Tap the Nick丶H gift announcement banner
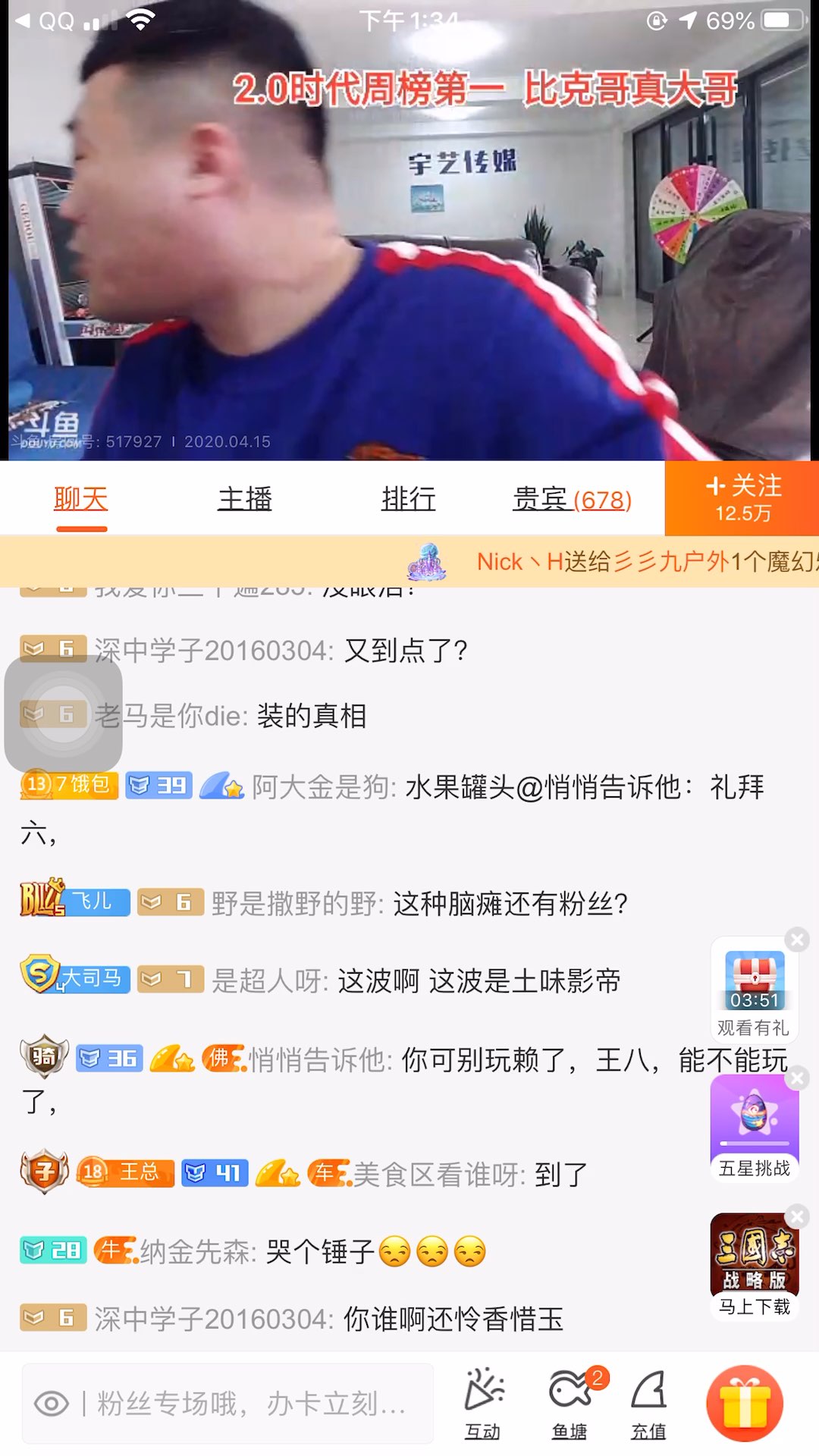 pos(607,562)
